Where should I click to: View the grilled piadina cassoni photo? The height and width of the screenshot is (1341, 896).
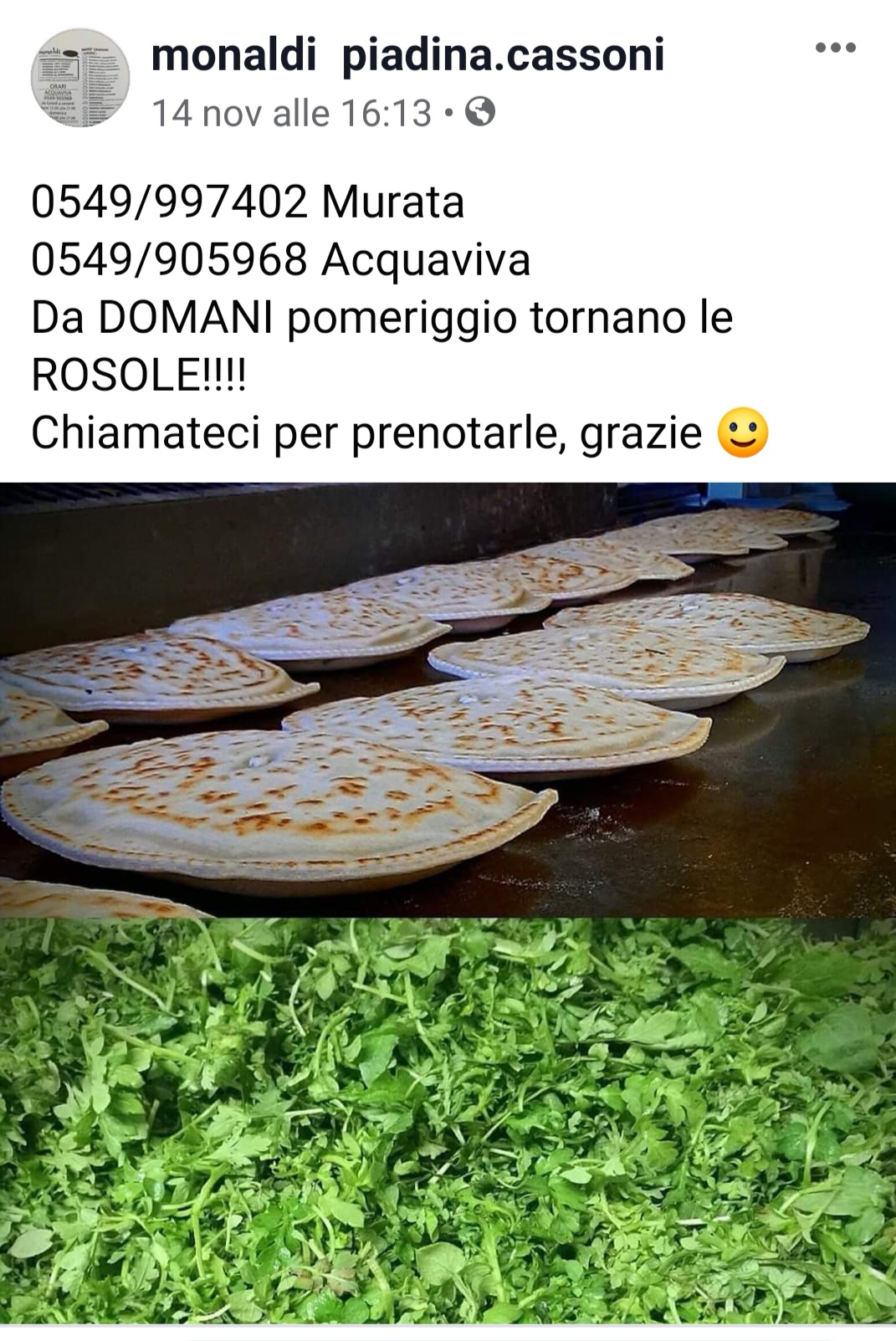(448, 699)
